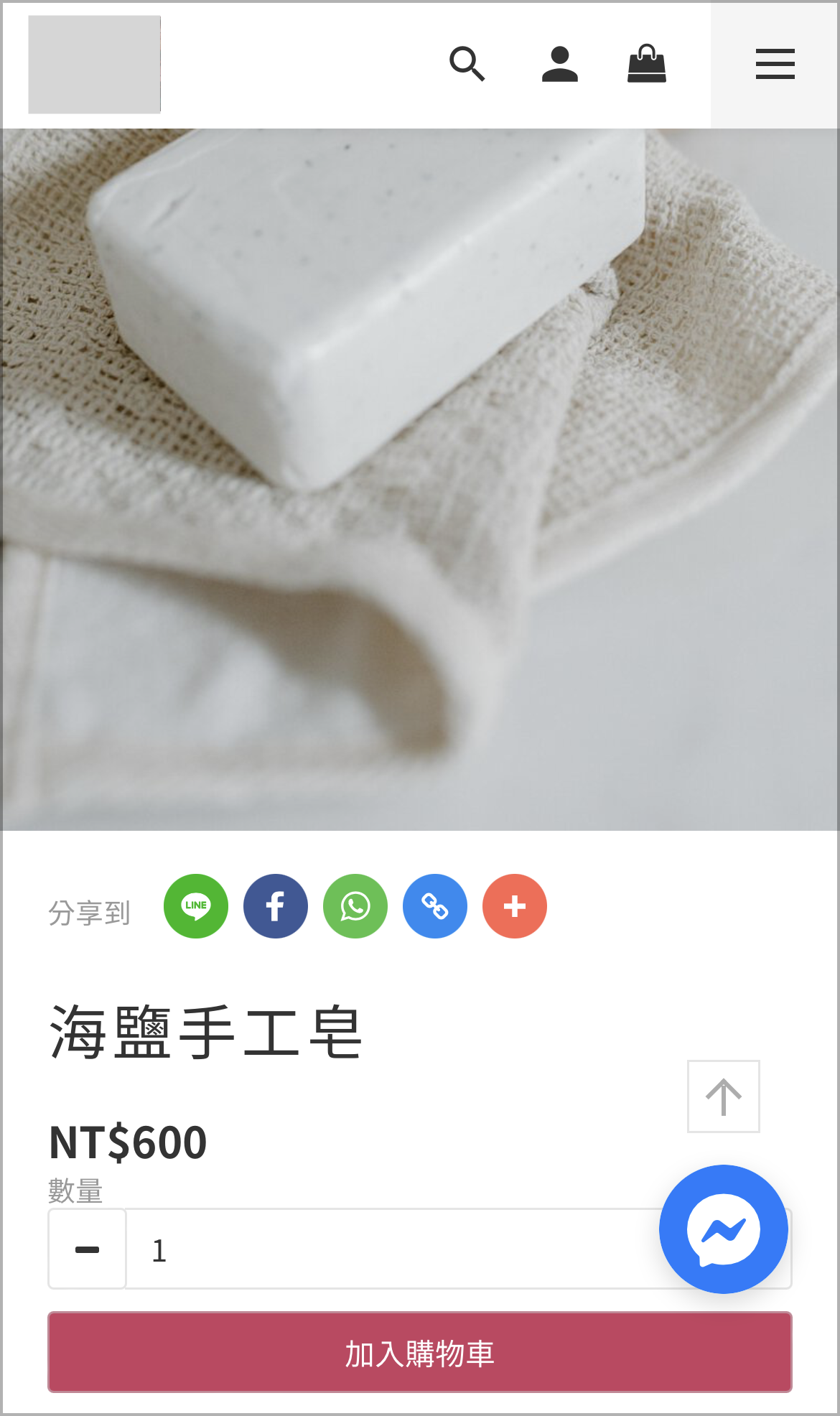Copy the product link
Viewport: 840px width, 1416px height.
[435, 906]
